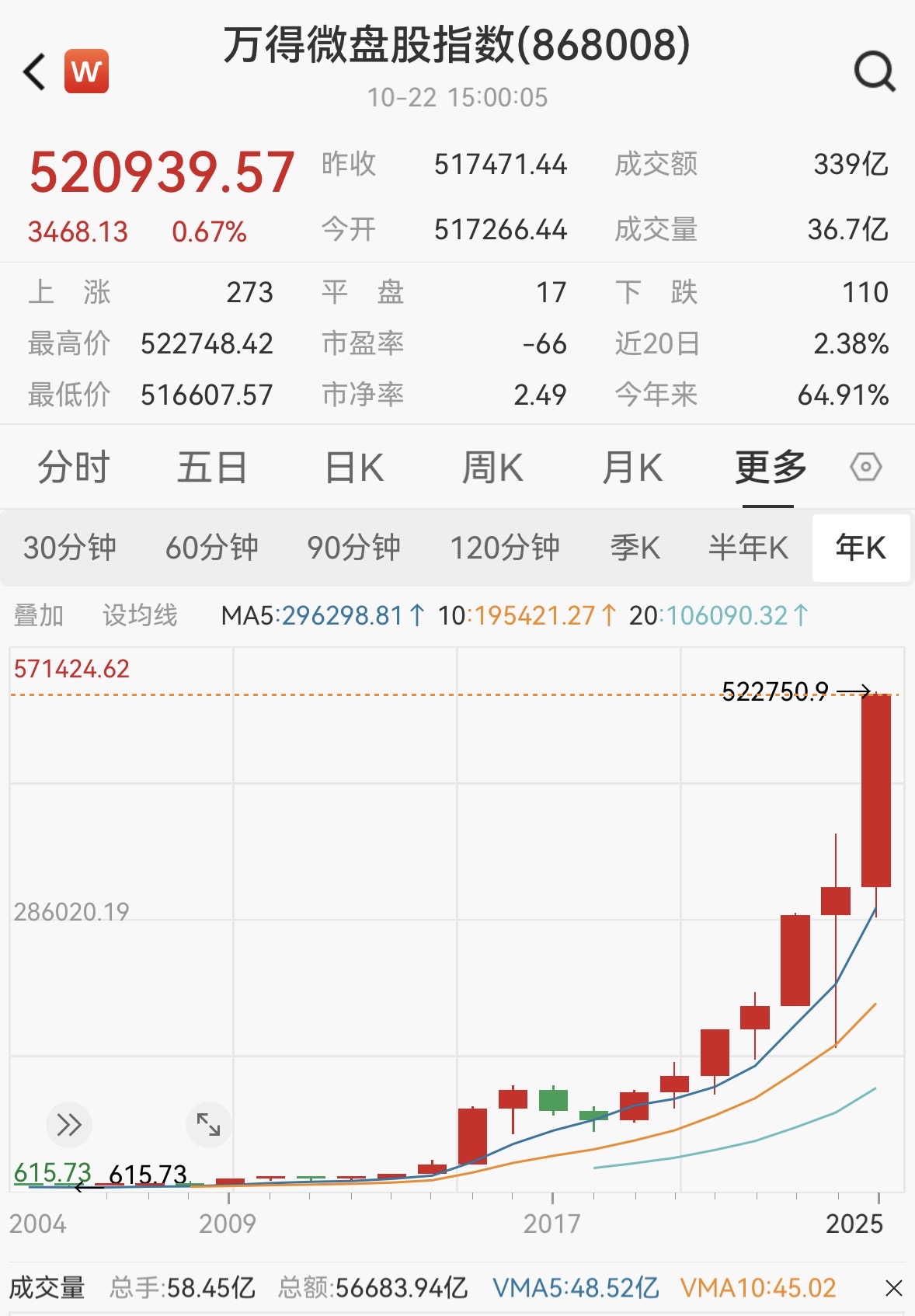Open the 更多 chart periods tab
915x1316 pixels.
tap(771, 468)
